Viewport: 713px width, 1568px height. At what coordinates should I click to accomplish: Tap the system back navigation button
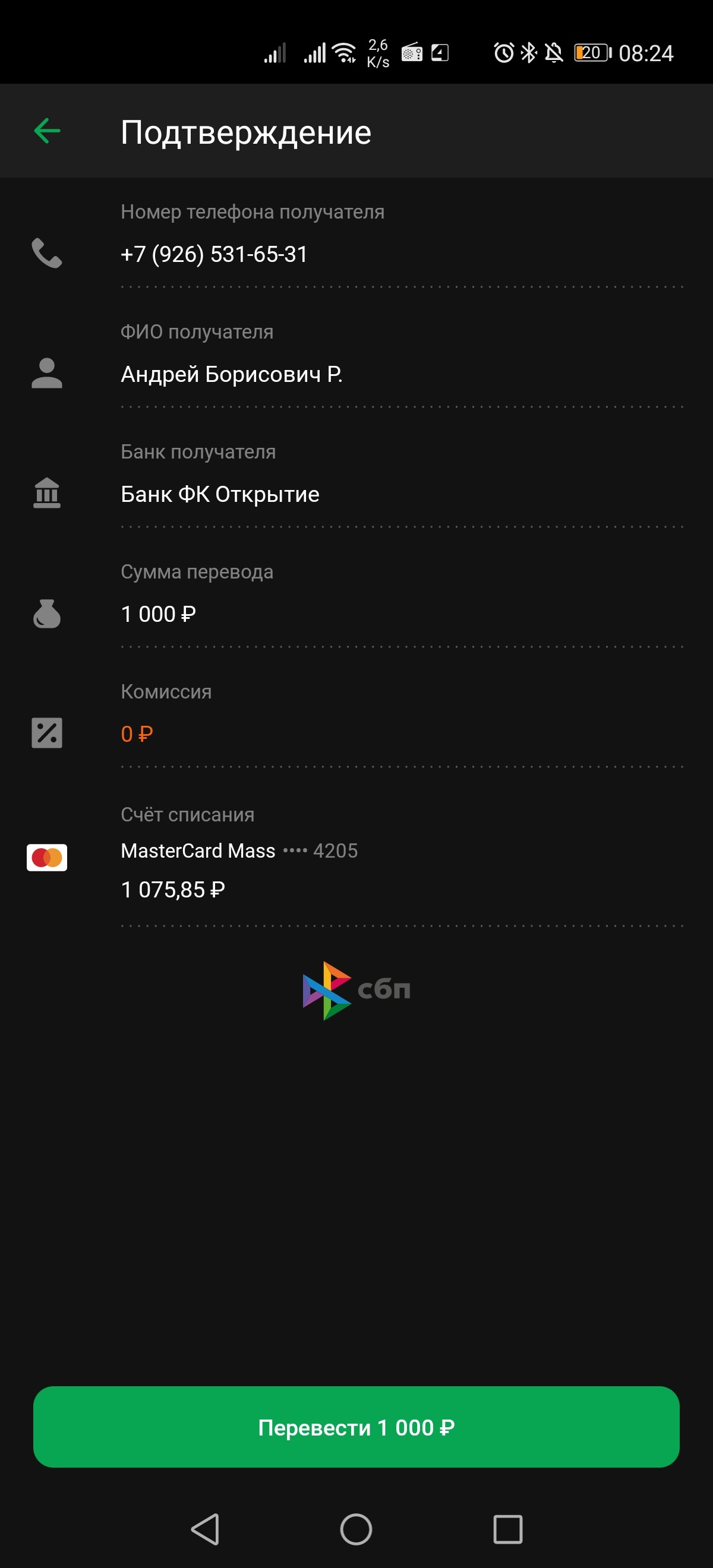[205, 1528]
